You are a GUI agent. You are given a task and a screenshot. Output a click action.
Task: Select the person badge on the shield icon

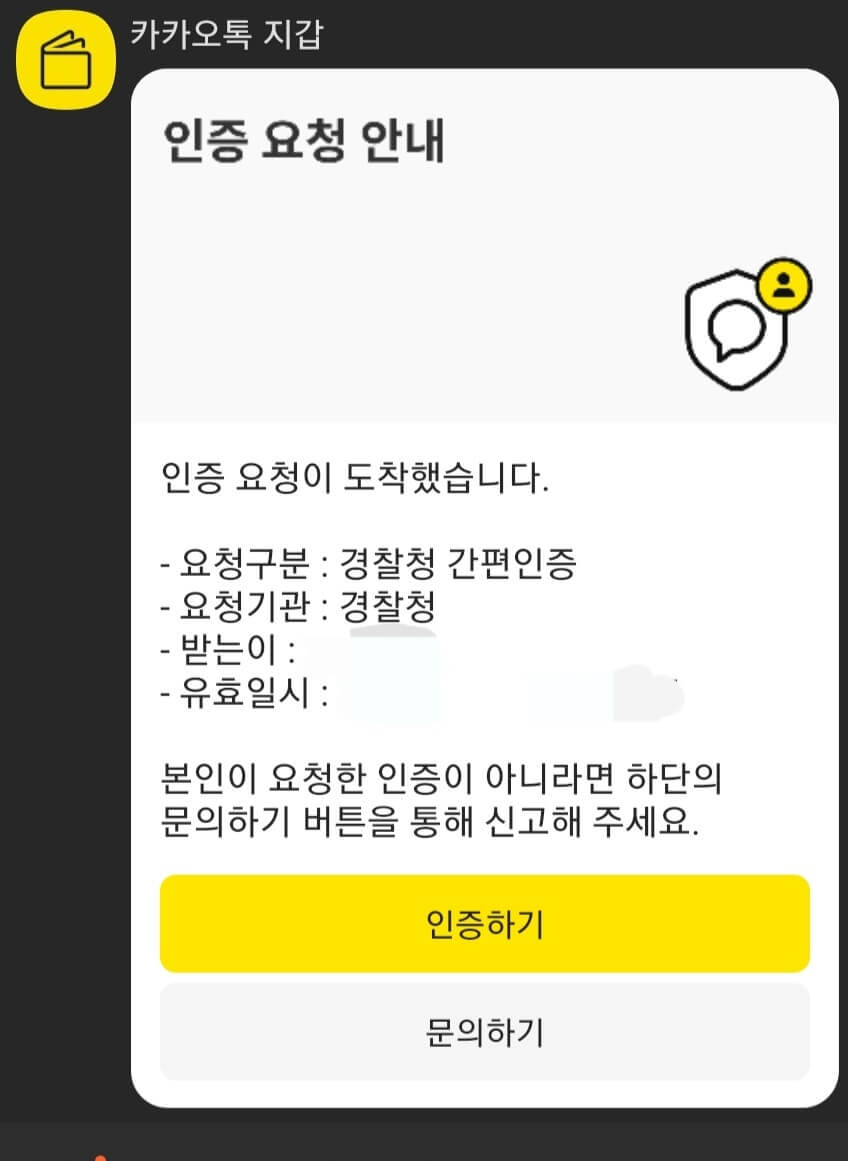[x=786, y=285]
